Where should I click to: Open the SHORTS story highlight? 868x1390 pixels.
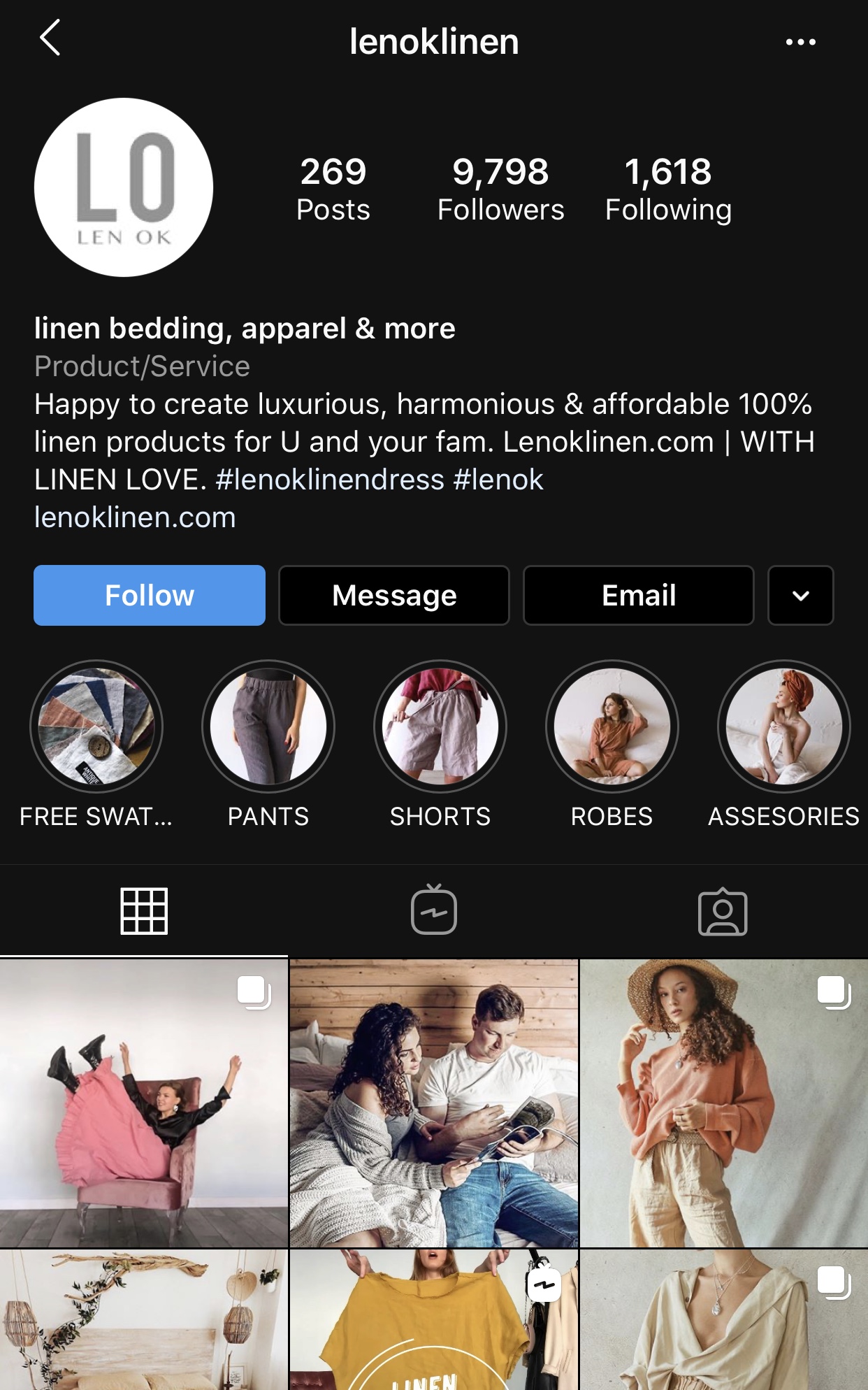[x=440, y=726]
